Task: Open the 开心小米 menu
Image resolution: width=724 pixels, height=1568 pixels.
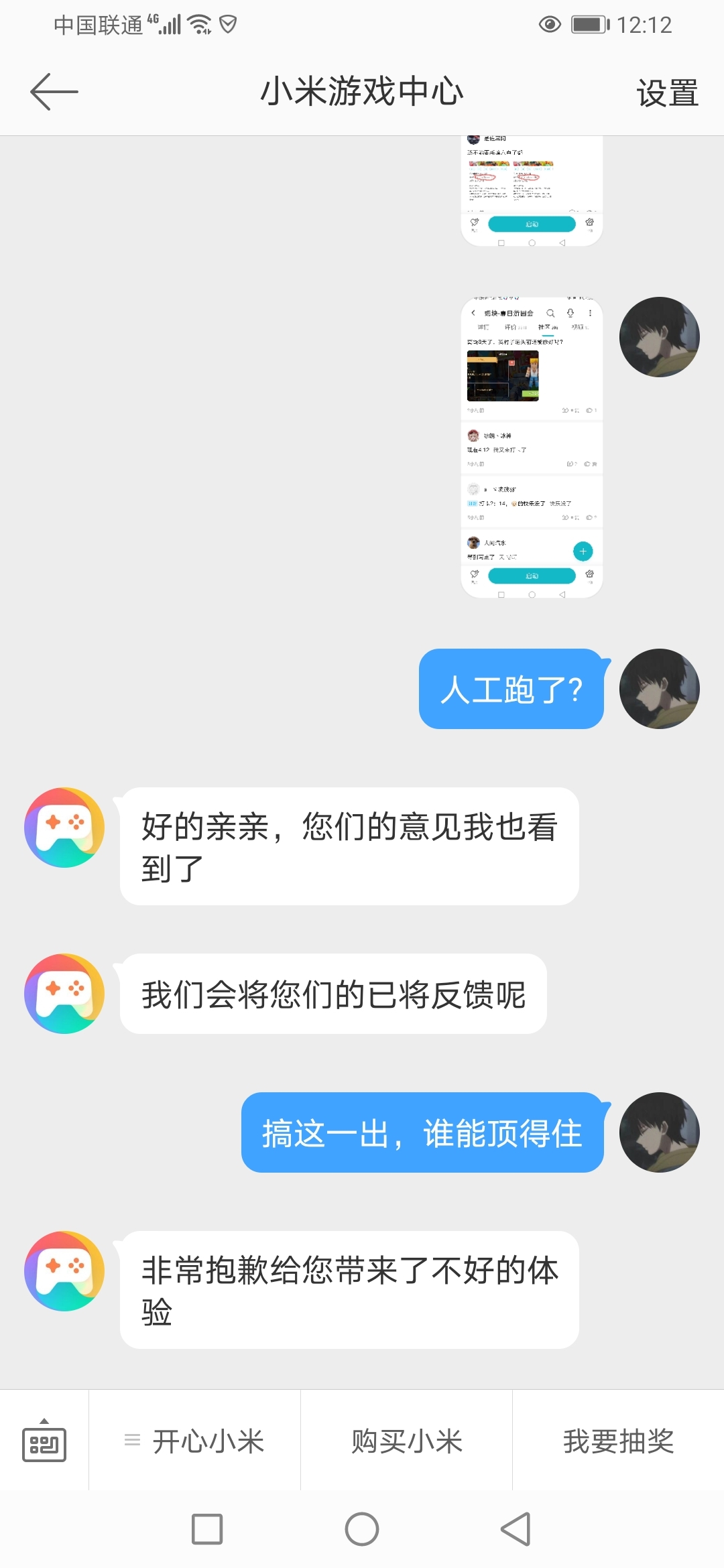Action: point(195,1441)
